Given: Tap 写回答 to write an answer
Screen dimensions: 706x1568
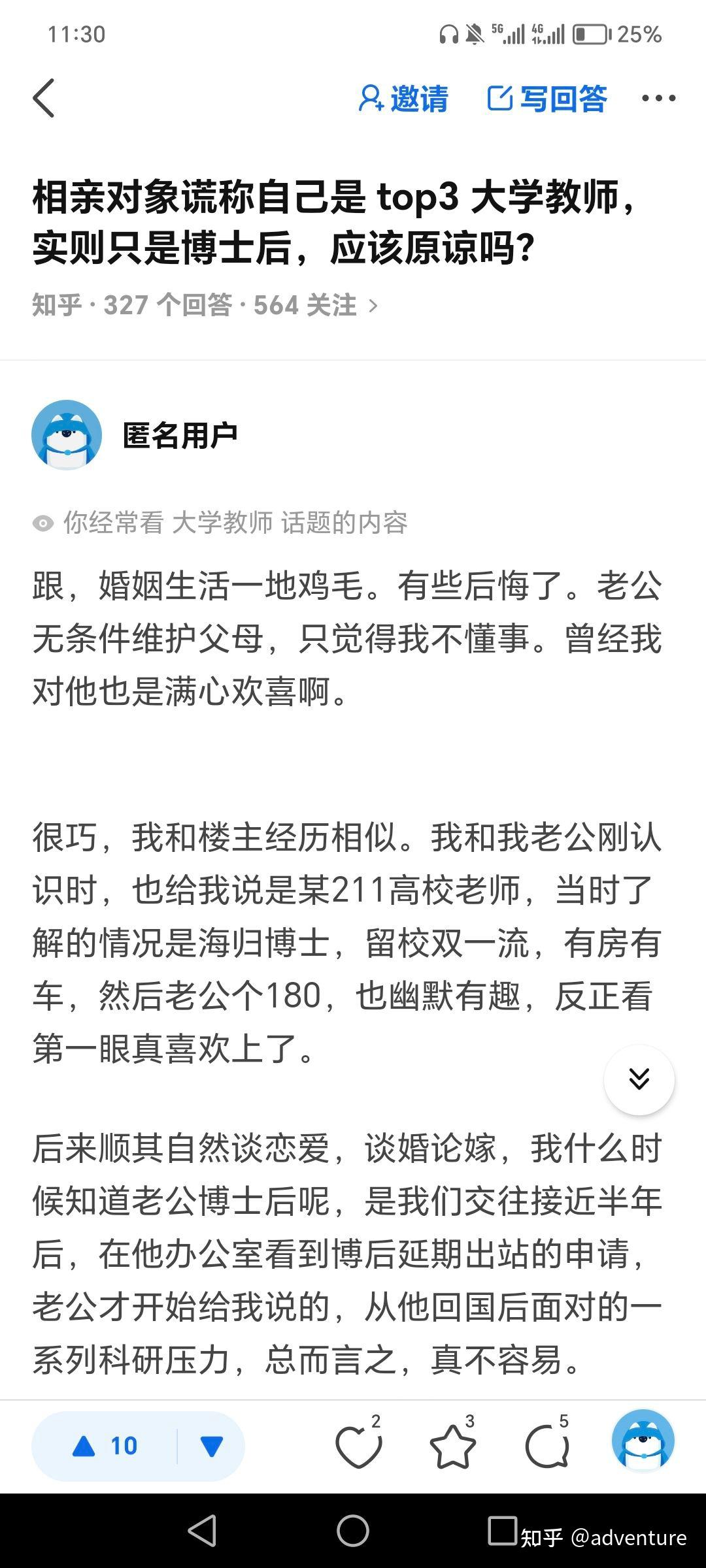Looking at the screenshot, I should click(547, 99).
